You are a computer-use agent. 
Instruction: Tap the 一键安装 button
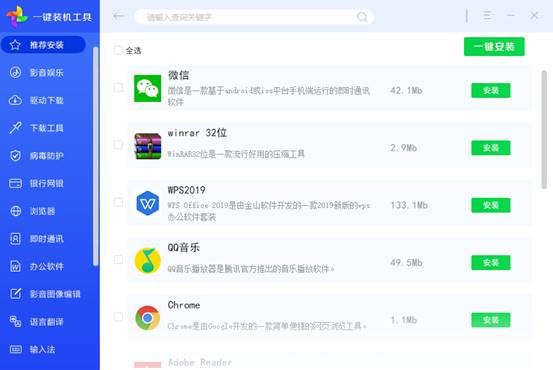494,47
